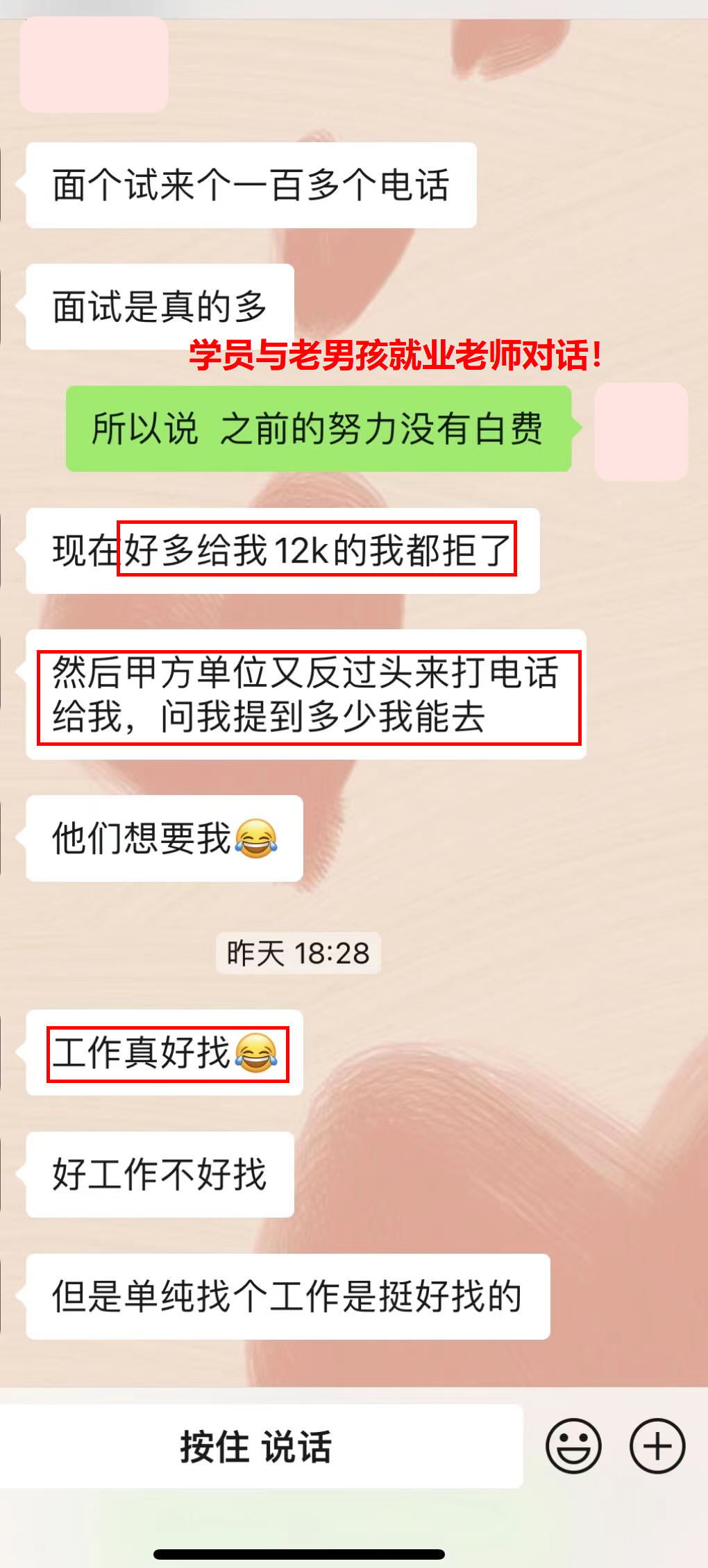Image resolution: width=708 pixels, height=1568 pixels.
Task: Open the plus attachment menu
Action: (657, 1447)
